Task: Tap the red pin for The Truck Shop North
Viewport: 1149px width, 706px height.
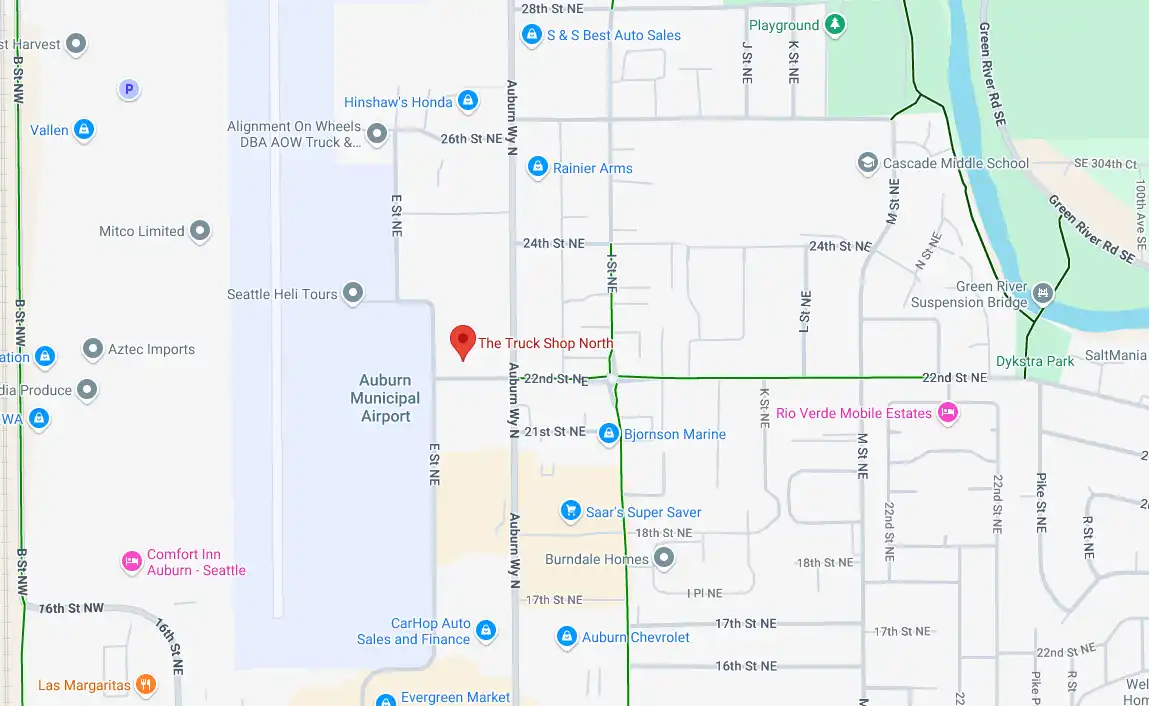Action: (462, 341)
